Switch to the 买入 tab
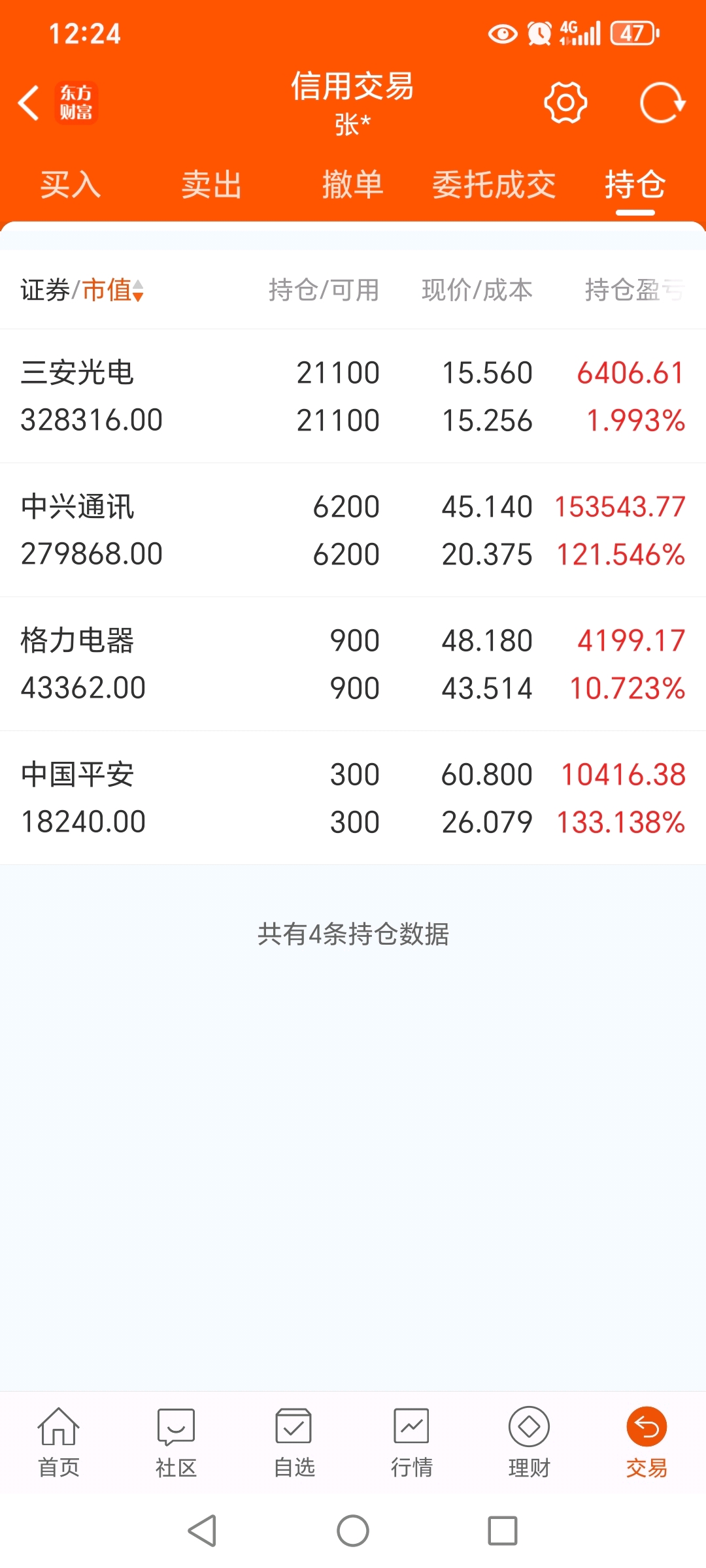 click(71, 184)
